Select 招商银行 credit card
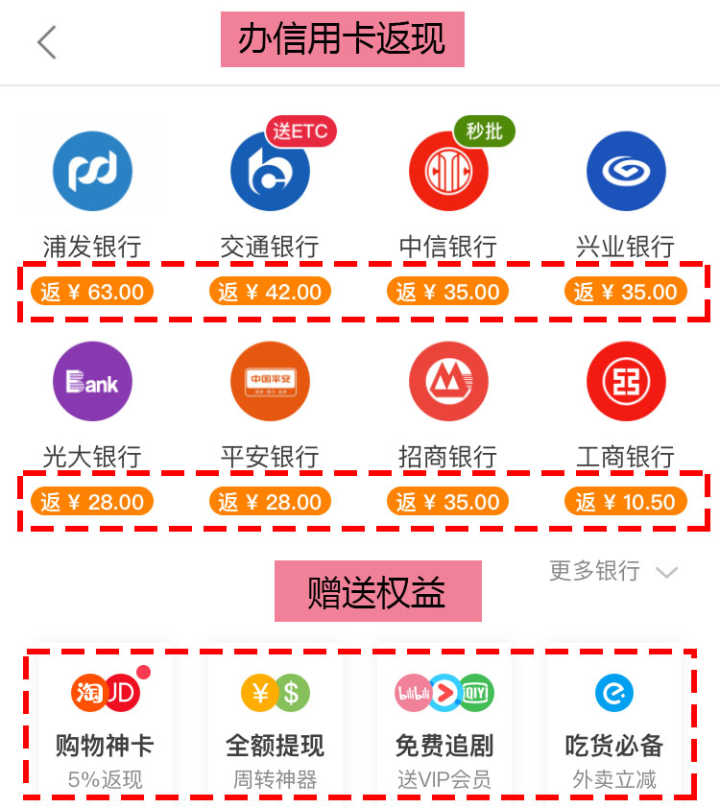Viewport: 720px width, 808px height. pyautogui.click(x=448, y=382)
